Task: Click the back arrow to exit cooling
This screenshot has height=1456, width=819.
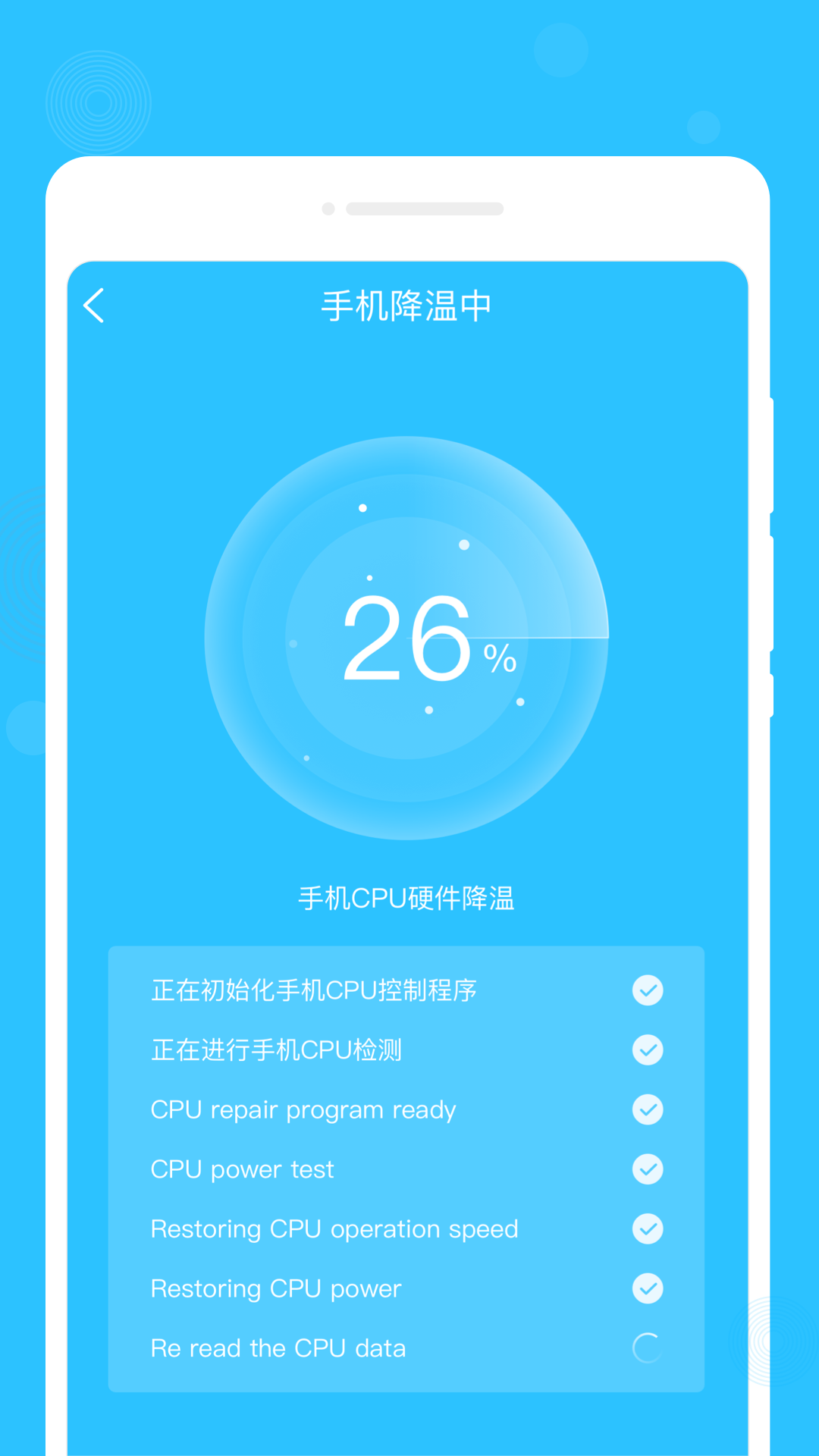Action: 93,304
